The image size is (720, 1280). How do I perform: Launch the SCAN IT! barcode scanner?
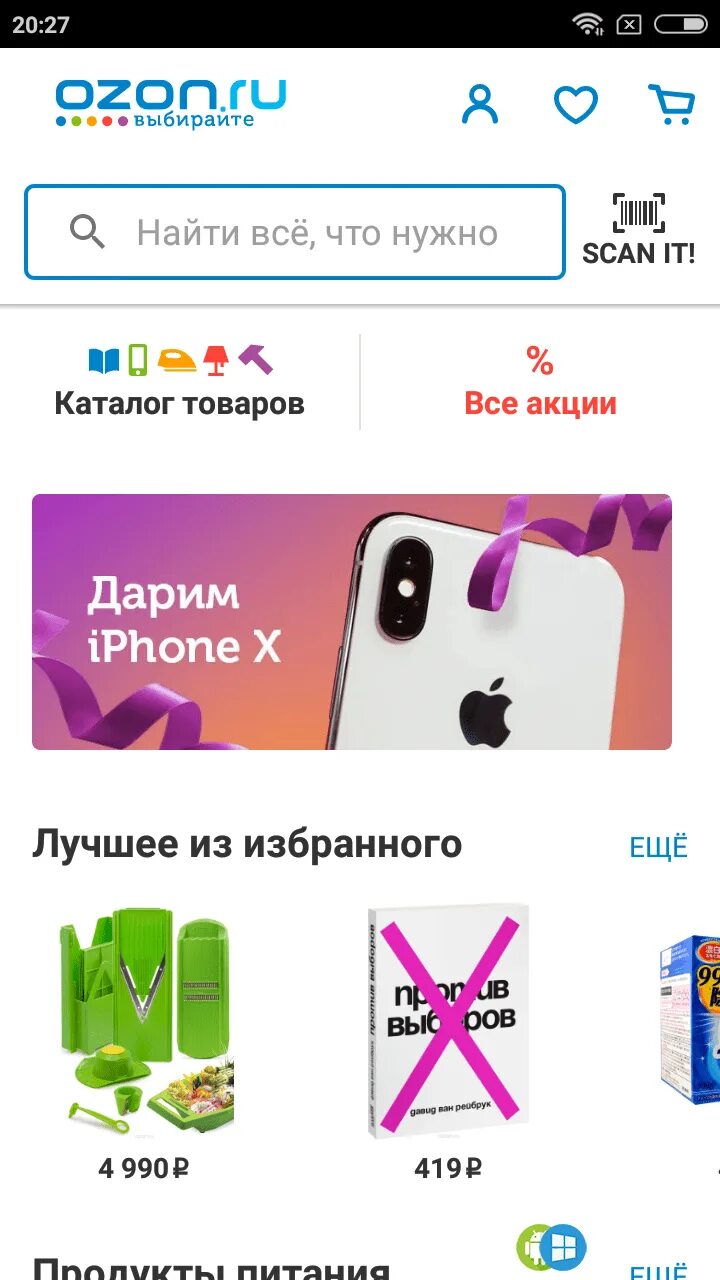tap(638, 231)
